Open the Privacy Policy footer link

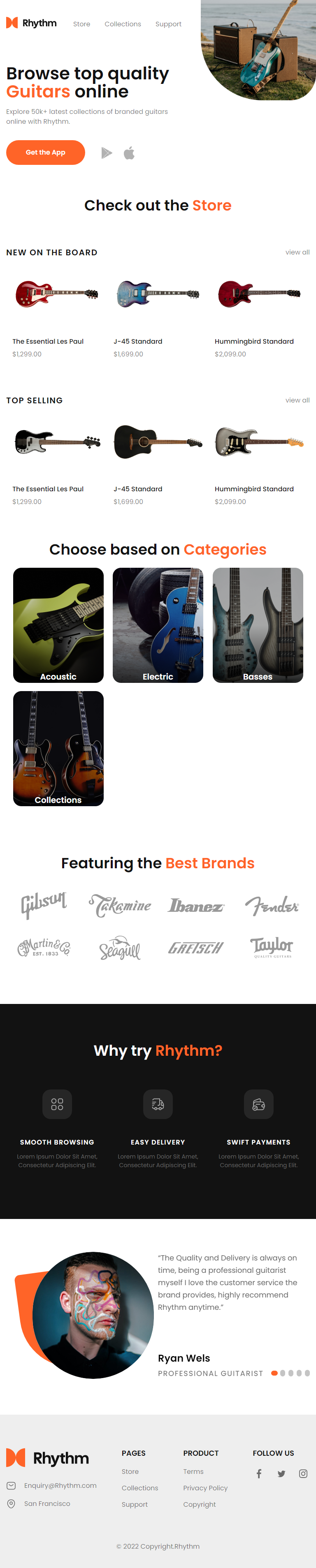pyautogui.click(x=205, y=1488)
